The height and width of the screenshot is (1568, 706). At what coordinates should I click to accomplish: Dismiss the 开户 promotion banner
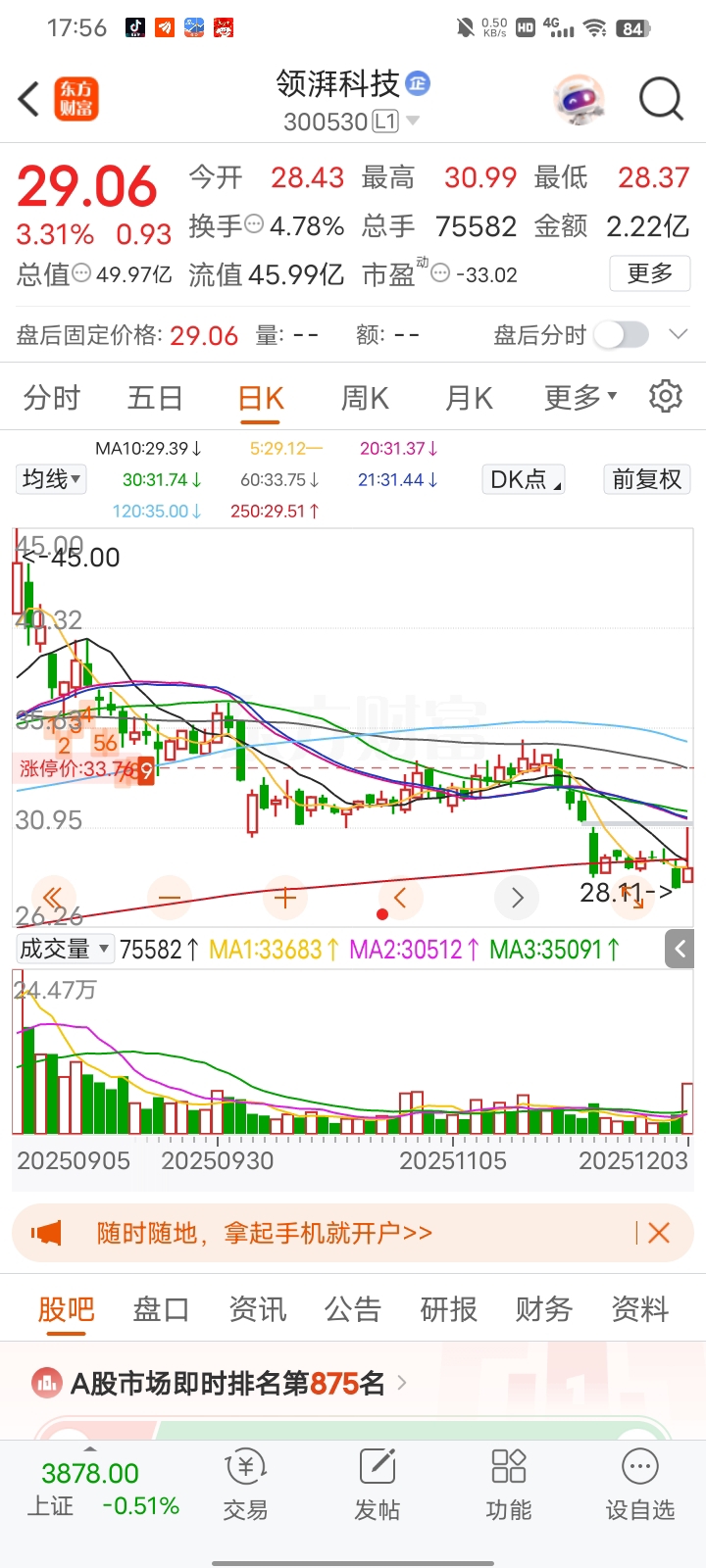[x=659, y=1233]
